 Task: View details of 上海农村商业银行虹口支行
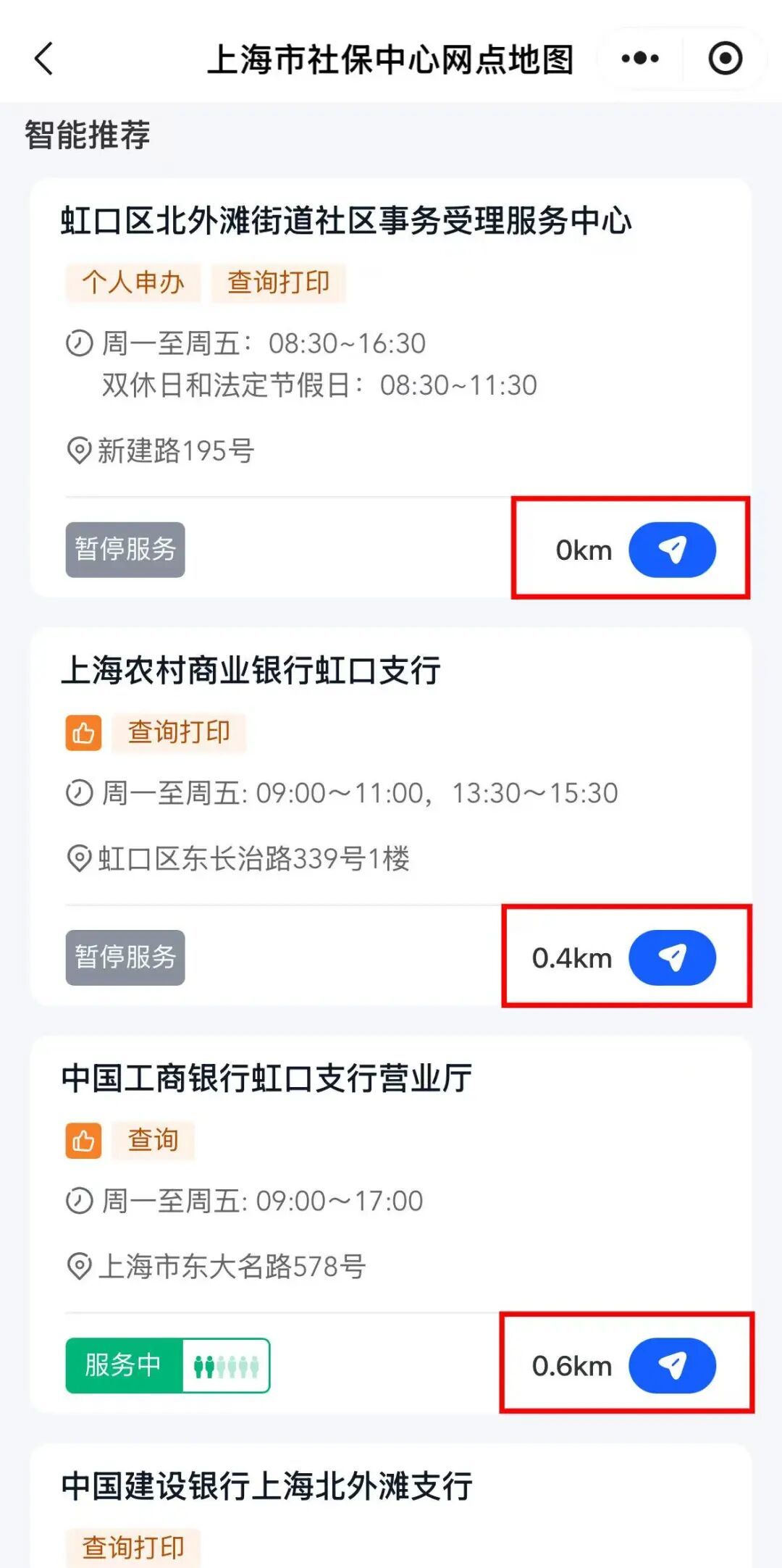[x=251, y=671]
